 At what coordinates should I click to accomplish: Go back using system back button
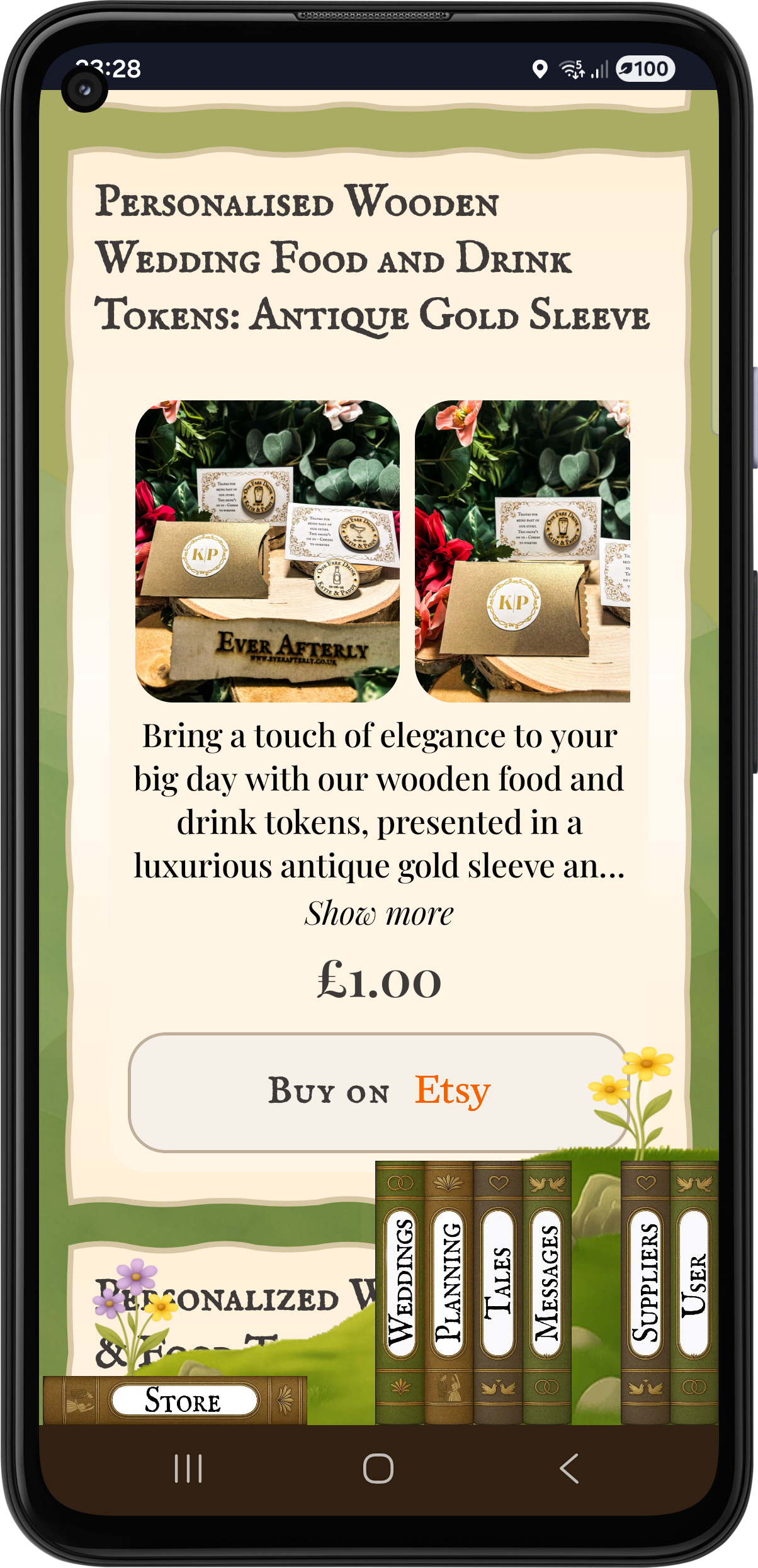[x=568, y=1469]
